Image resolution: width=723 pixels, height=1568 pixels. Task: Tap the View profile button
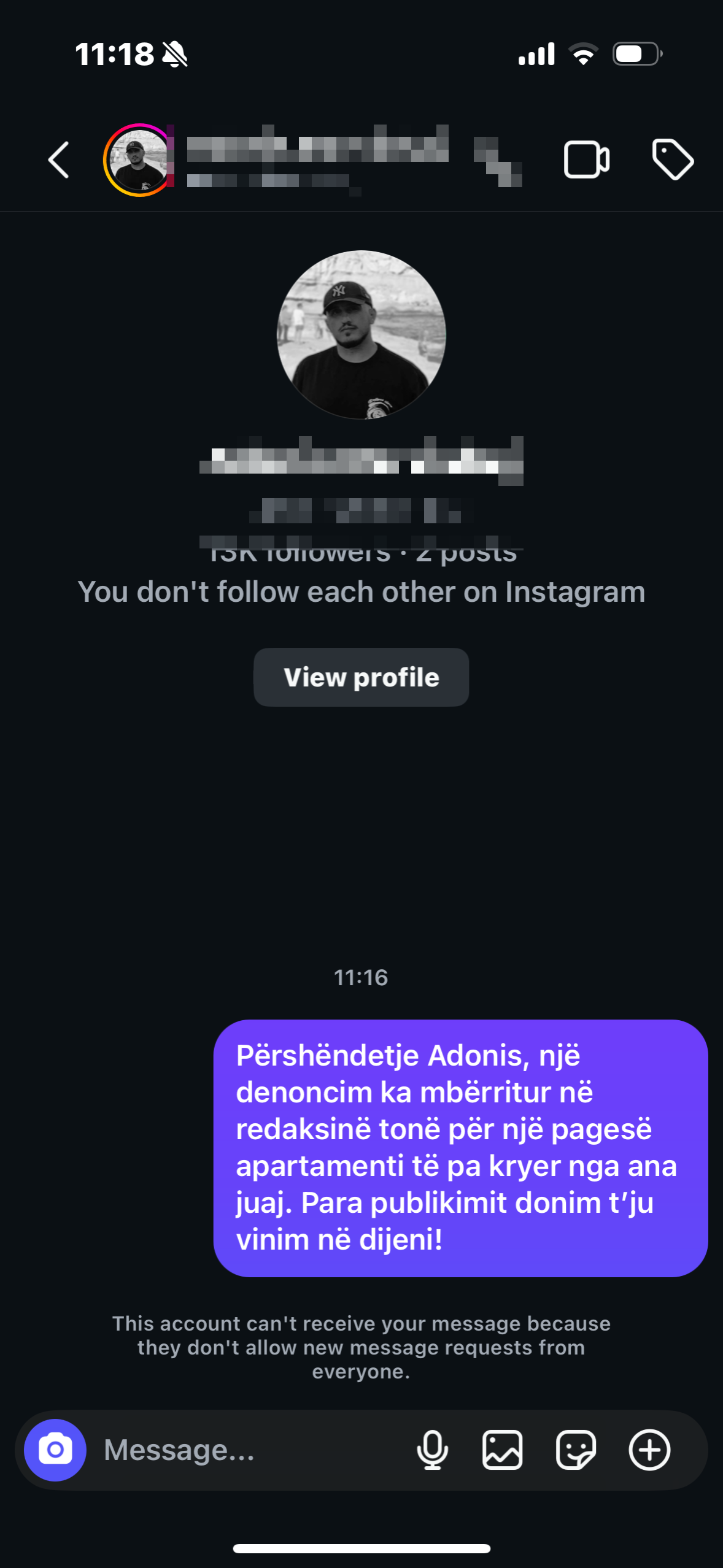point(361,677)
